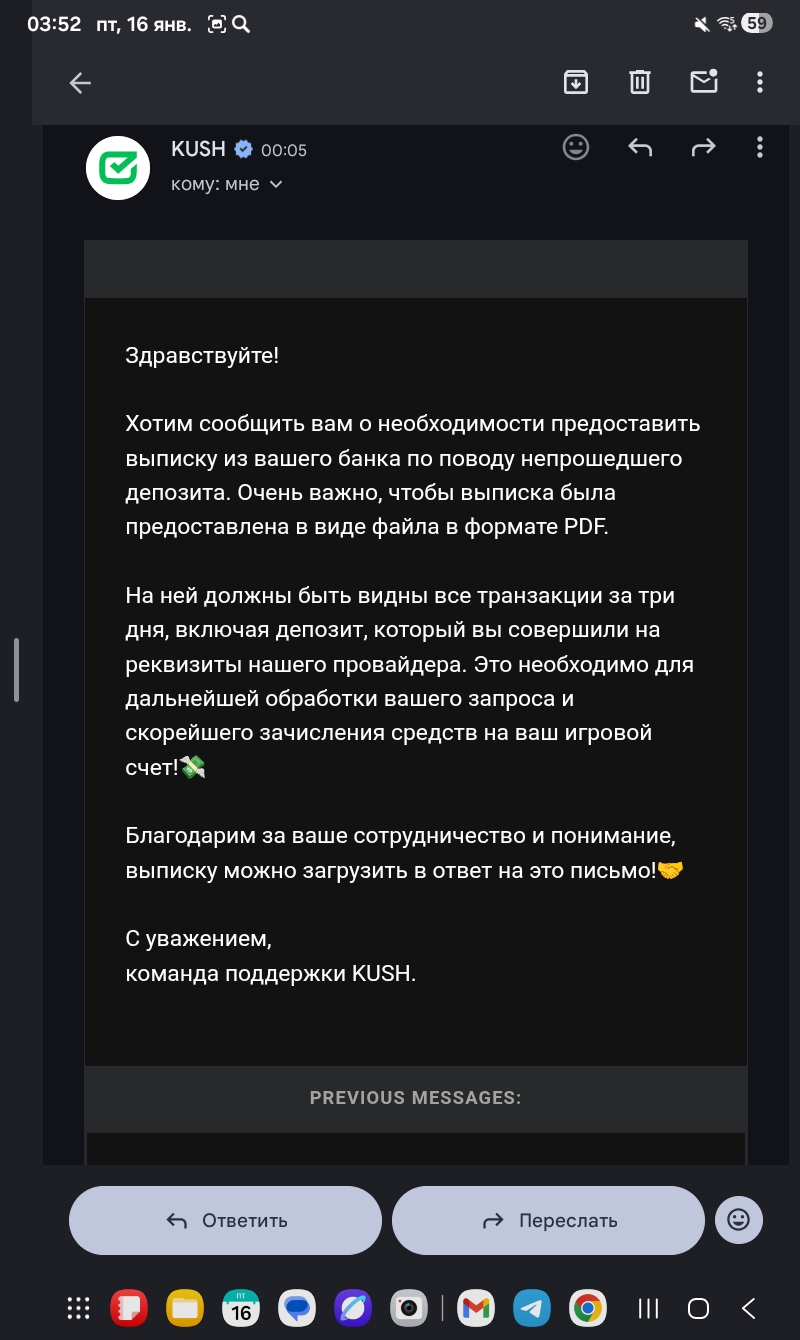Open Telegram from the taskbar
The image size is (800, 1340).
(532, 1307)
